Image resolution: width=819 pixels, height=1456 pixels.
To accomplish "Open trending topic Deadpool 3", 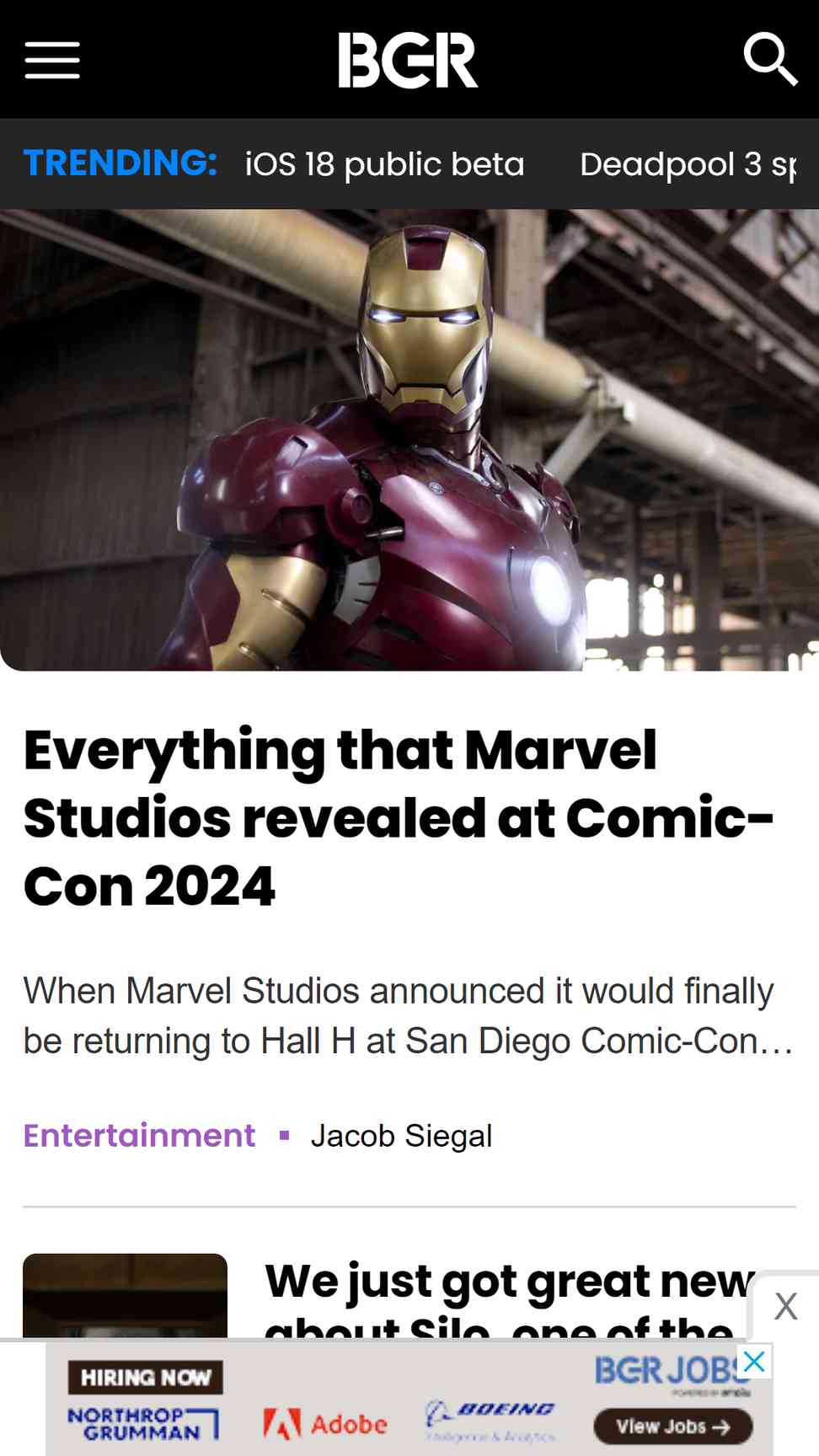I will pyautogui.click(x=687, y=164).
